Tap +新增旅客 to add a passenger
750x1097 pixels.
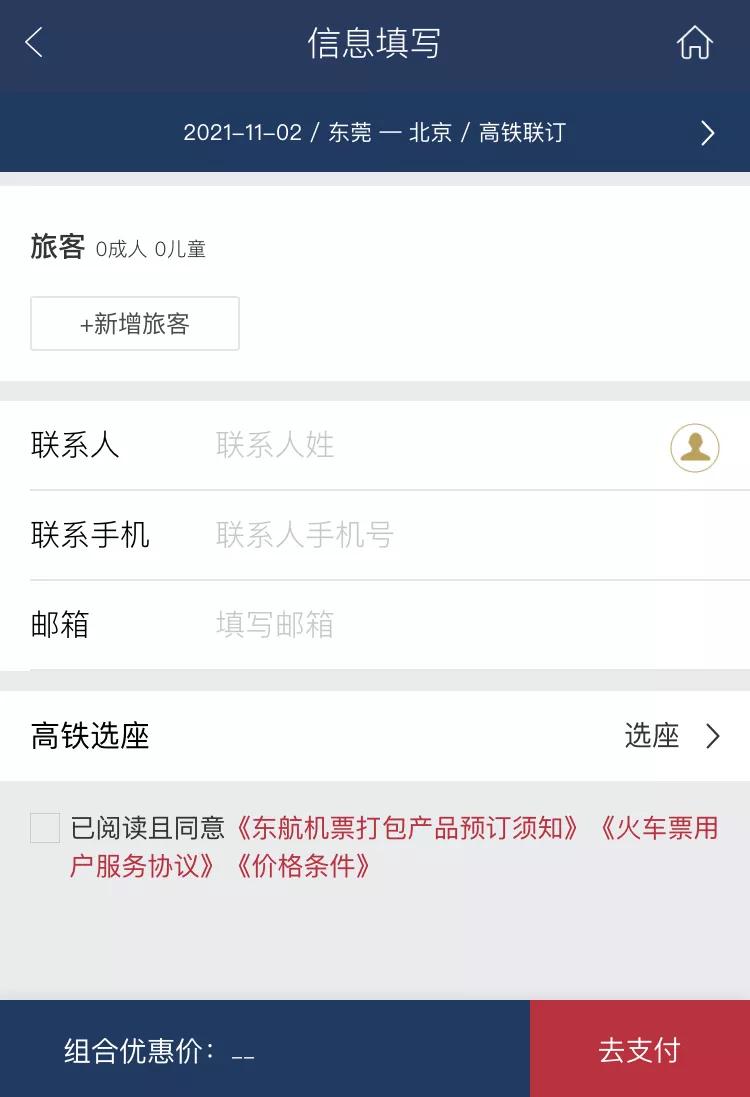tap(134, 323)
